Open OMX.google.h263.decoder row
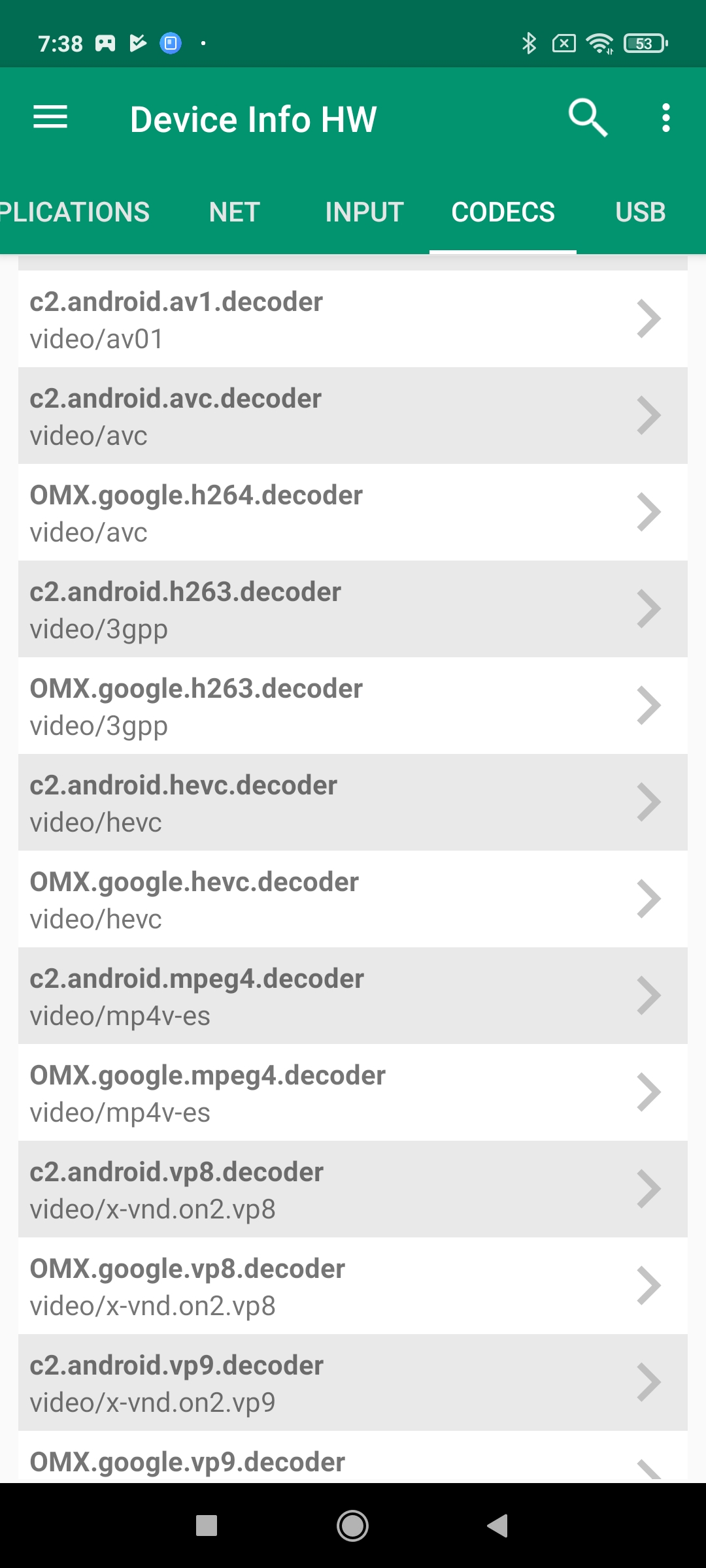 (352, 706)
